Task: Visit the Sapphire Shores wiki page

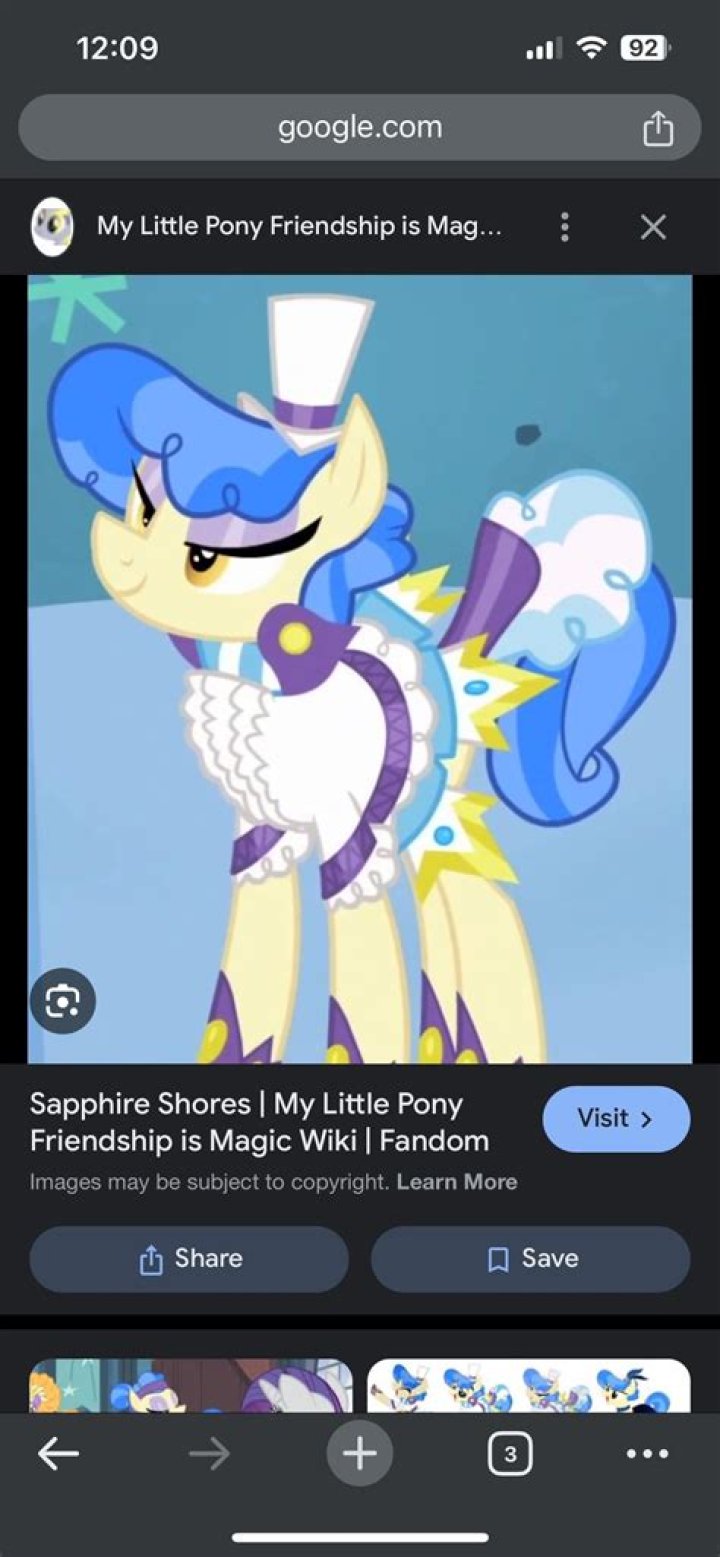Action: coord(615,1119)
